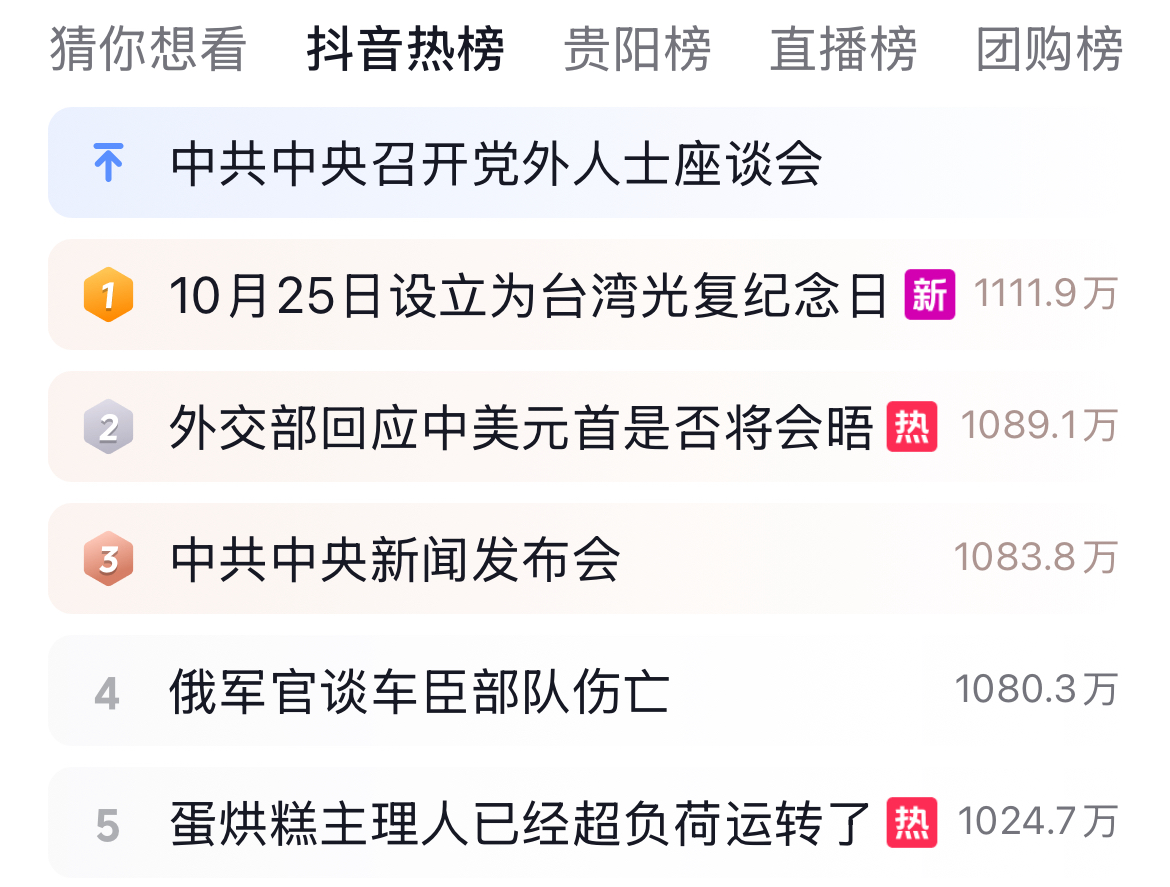Open the 团购榜 tab
The width and height of the screenshot is (1170, 887).
pos(1050,49)
